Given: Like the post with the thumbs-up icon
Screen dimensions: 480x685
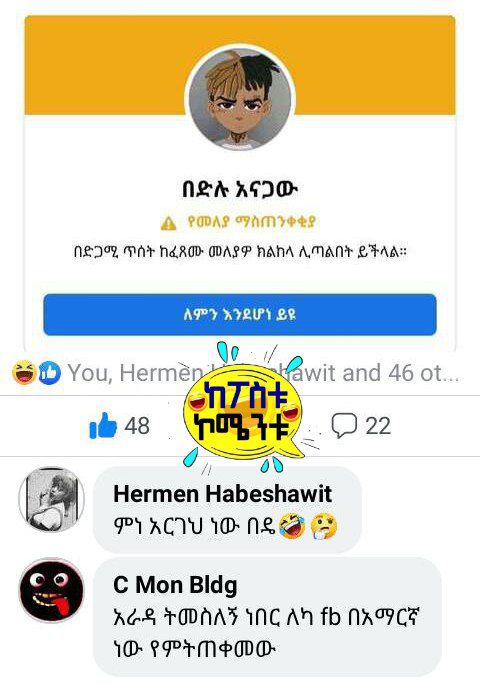Looking at the screenshot, I should pyautogui.click(x=103, y=425).
